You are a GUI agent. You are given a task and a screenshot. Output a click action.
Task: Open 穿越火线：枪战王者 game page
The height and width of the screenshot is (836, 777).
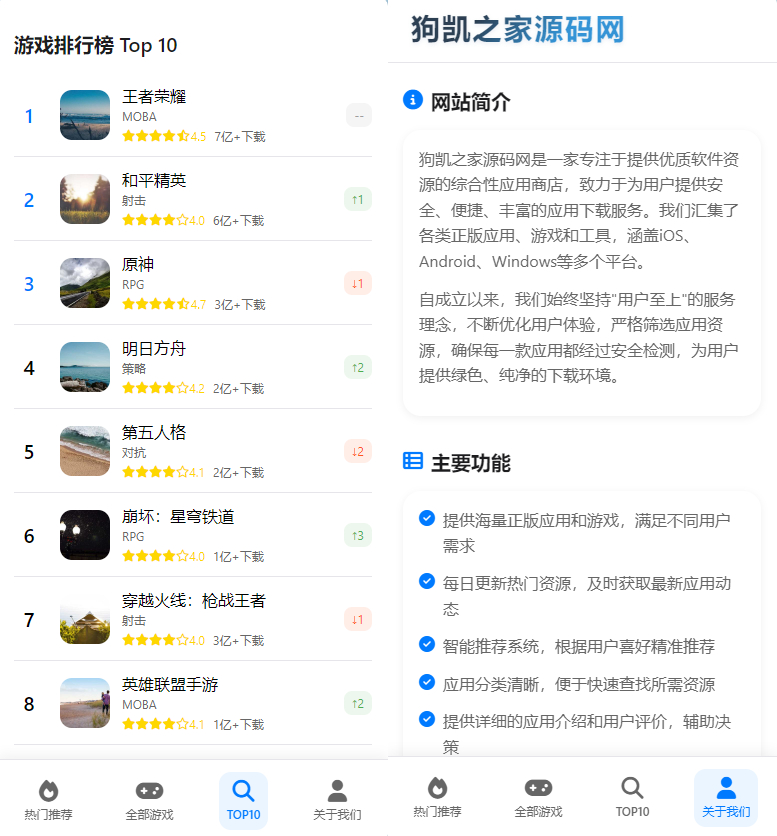[194, 601]
